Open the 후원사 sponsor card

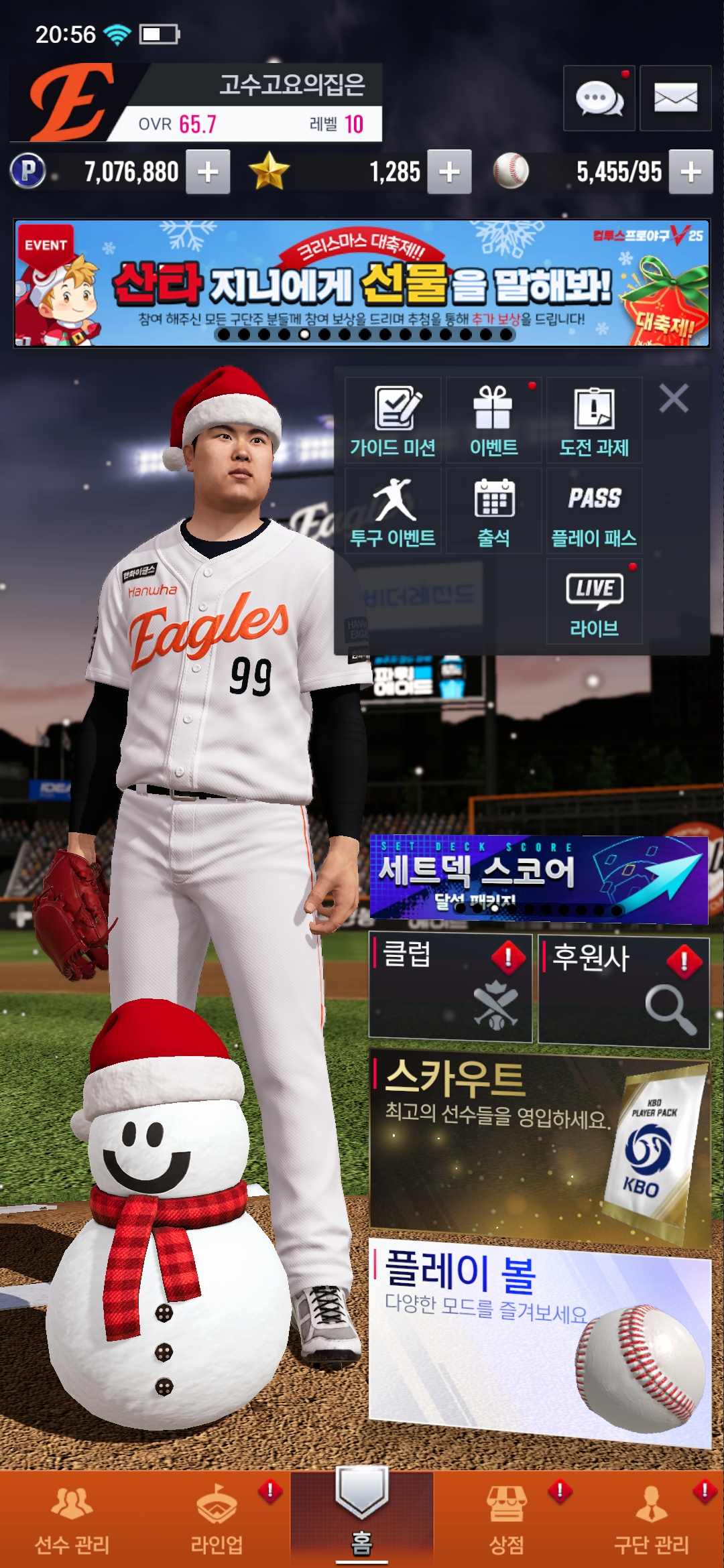click(623, 992)
